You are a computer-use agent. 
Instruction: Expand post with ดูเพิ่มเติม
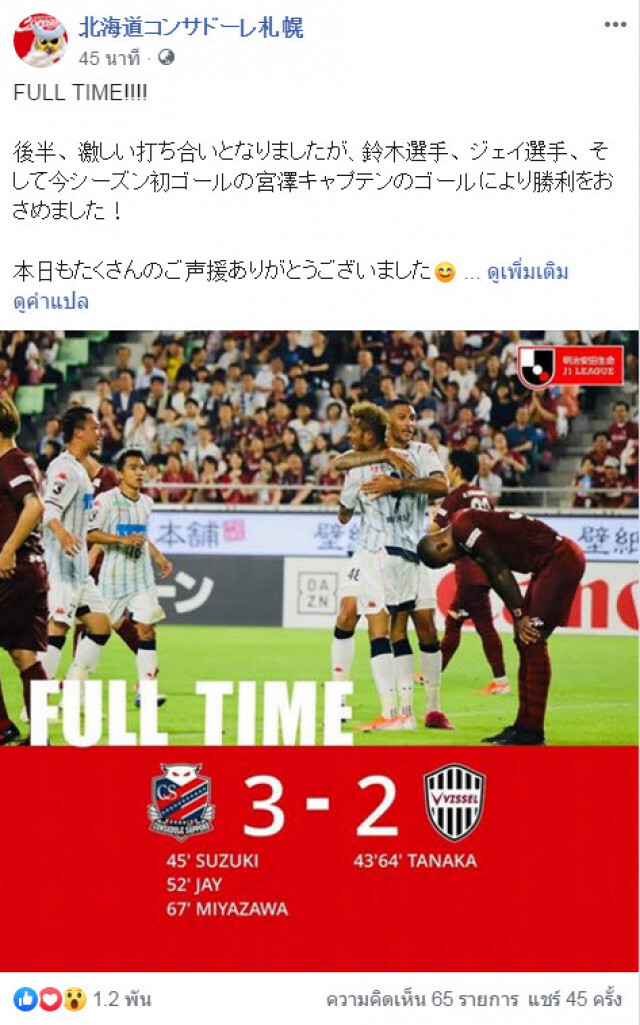tap(528, 272)
